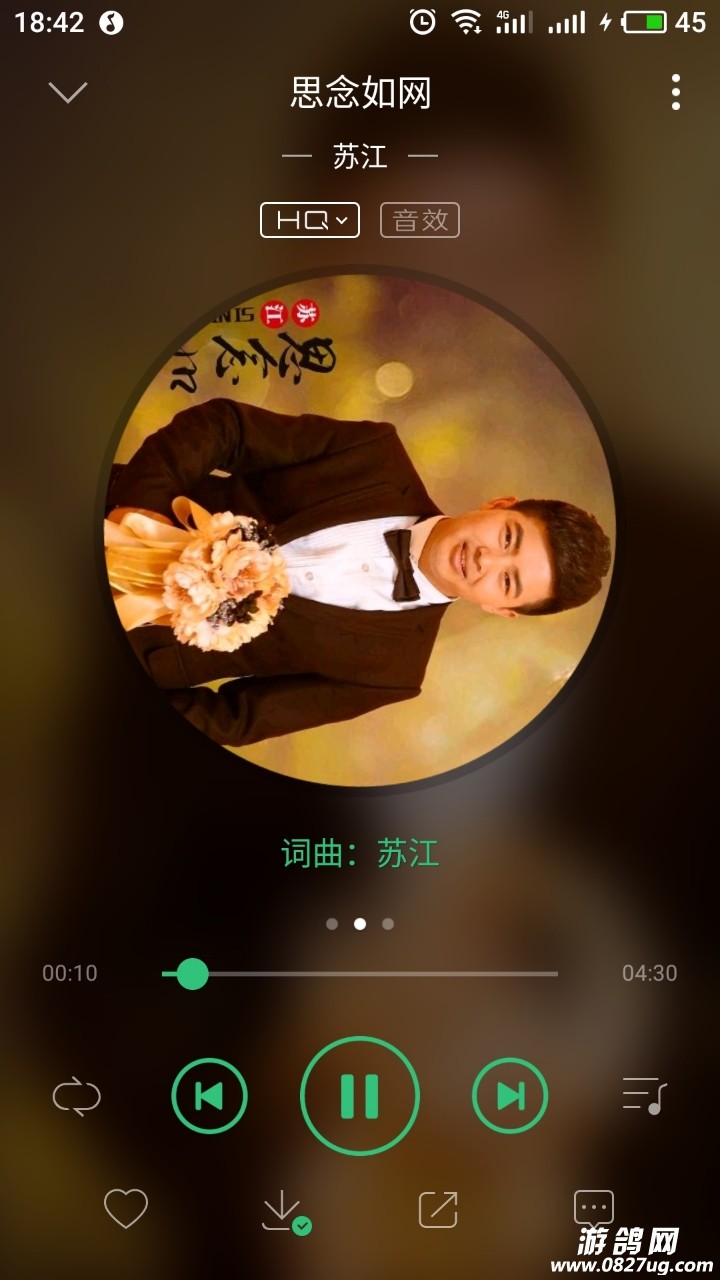
Task: Tap the circular album cover
Action: coord(360,530)
